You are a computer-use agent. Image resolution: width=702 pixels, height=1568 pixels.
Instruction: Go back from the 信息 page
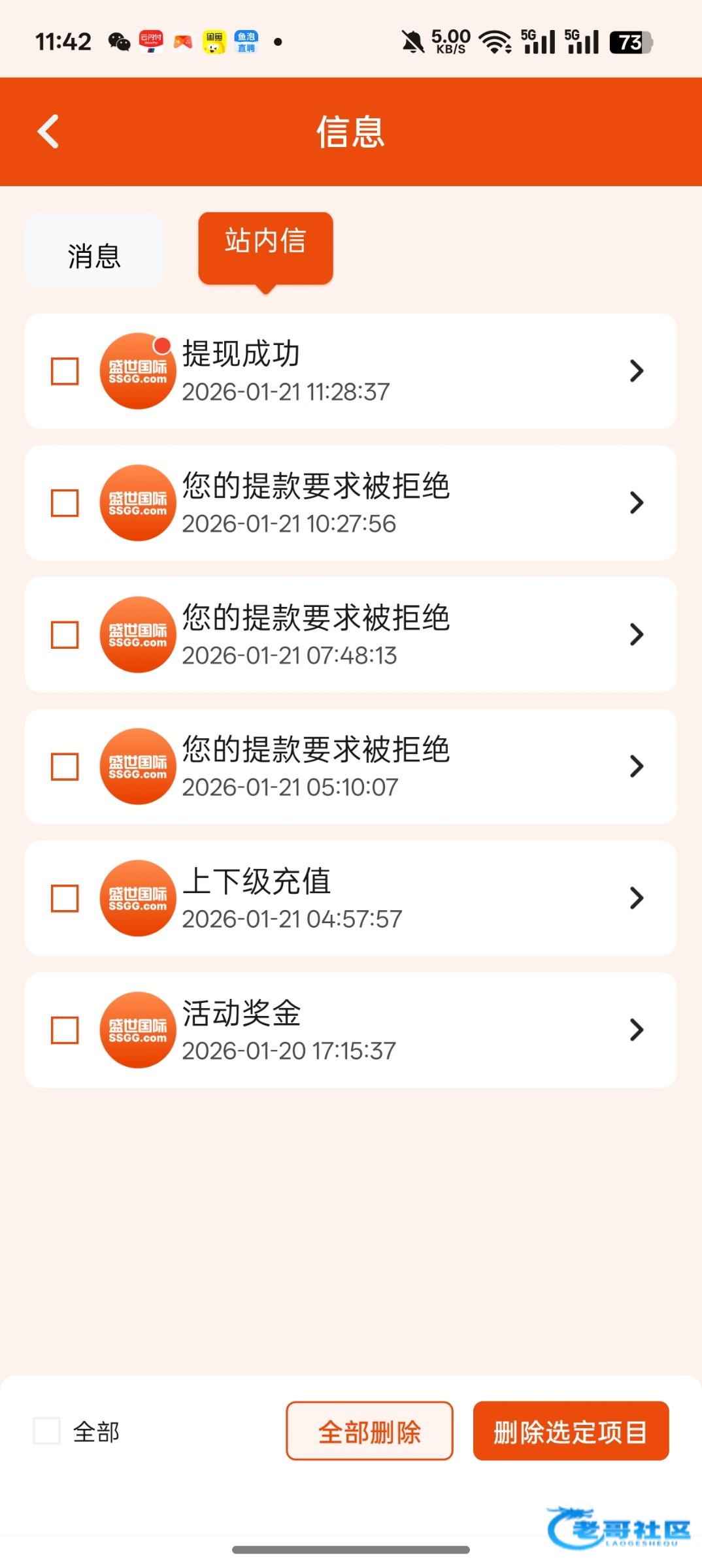click(48, 131)
